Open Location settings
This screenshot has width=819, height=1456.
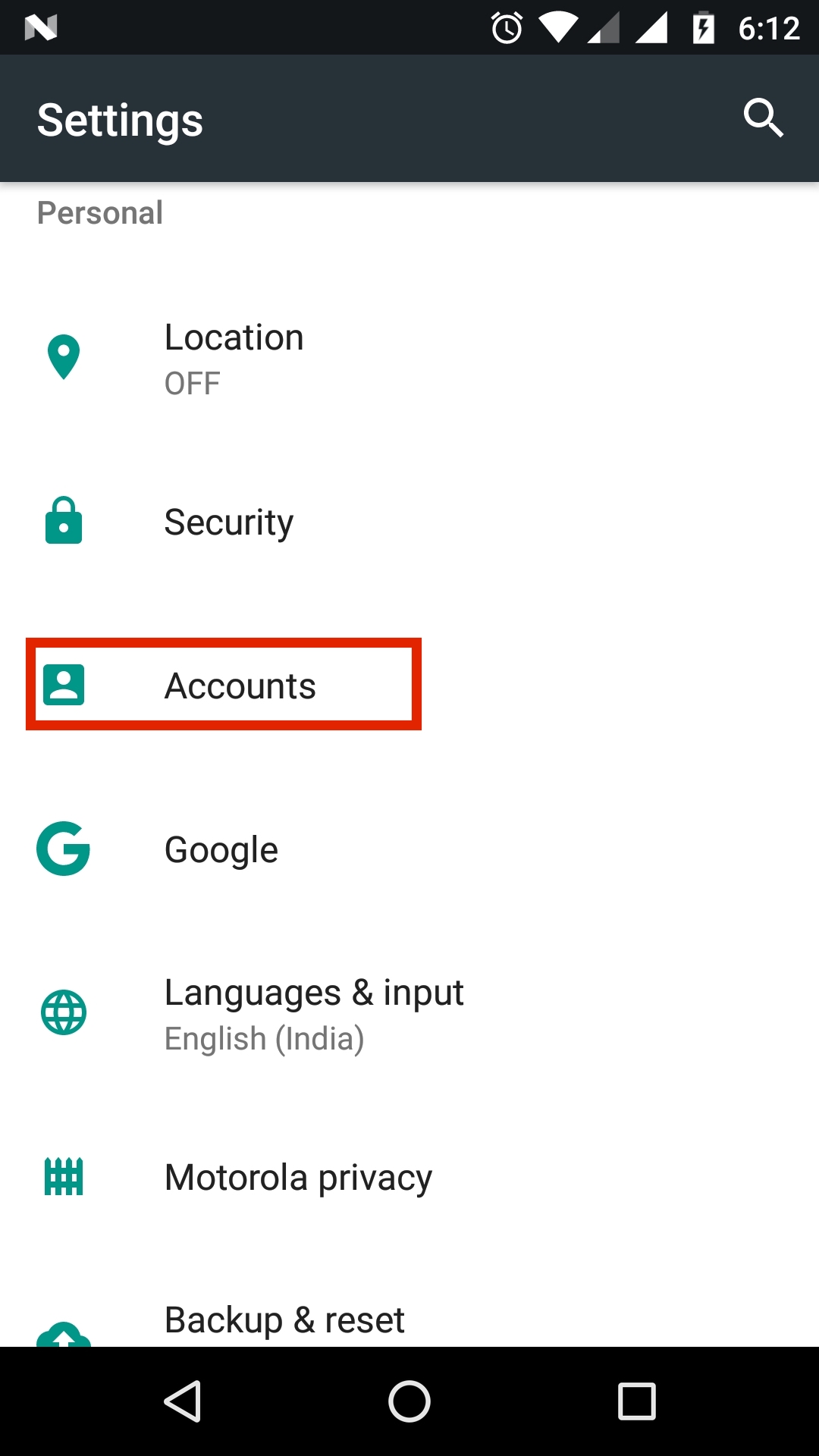(409, 358)
